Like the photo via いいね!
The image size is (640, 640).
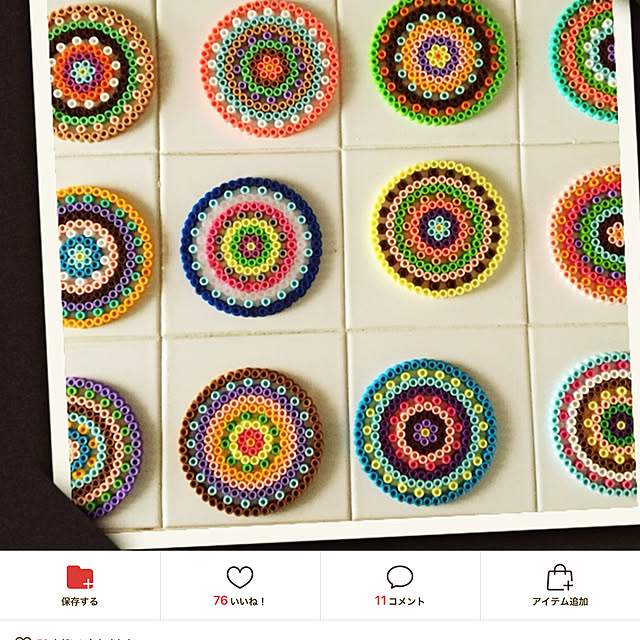coord(240,586)
